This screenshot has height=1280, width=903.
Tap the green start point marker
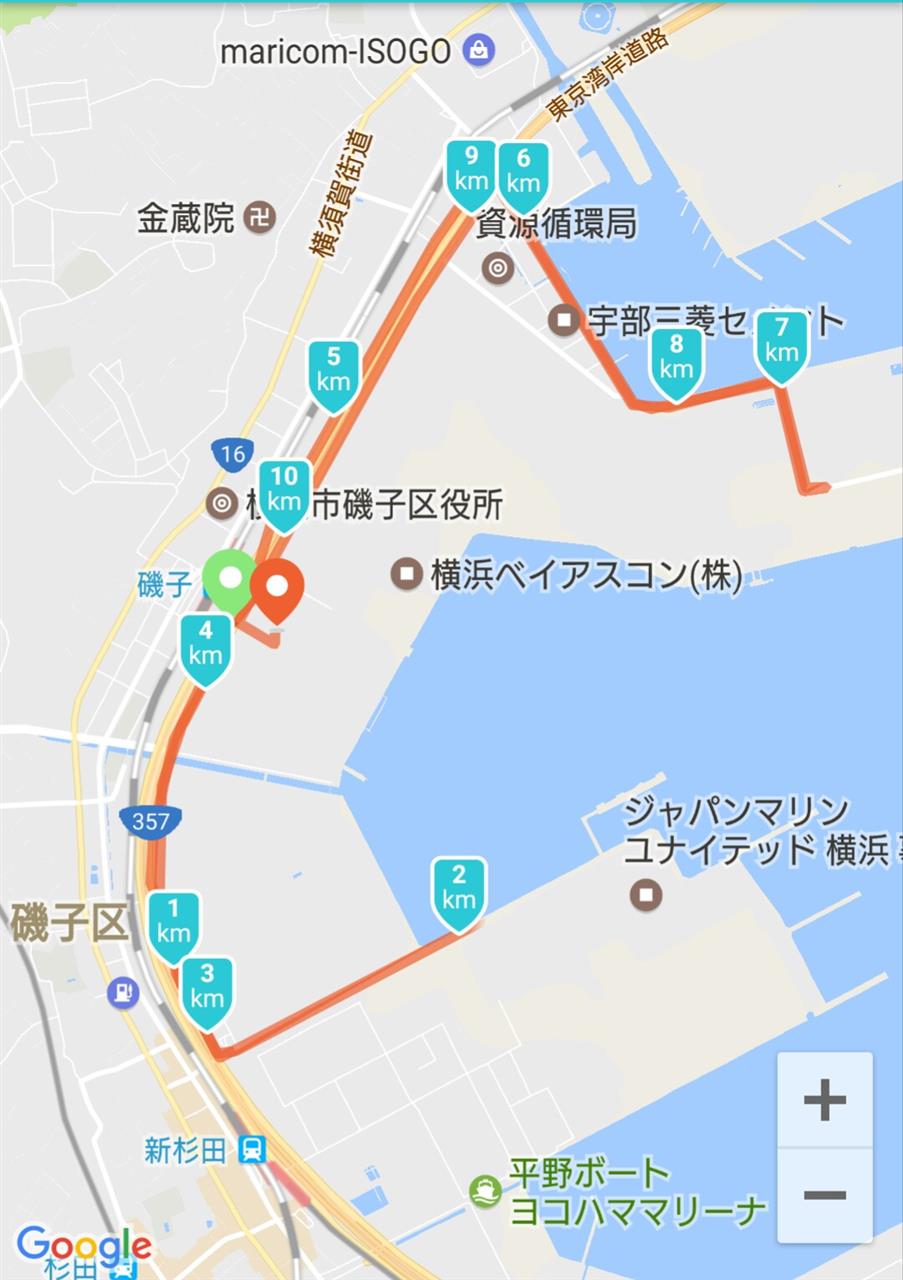click(229, 577)
